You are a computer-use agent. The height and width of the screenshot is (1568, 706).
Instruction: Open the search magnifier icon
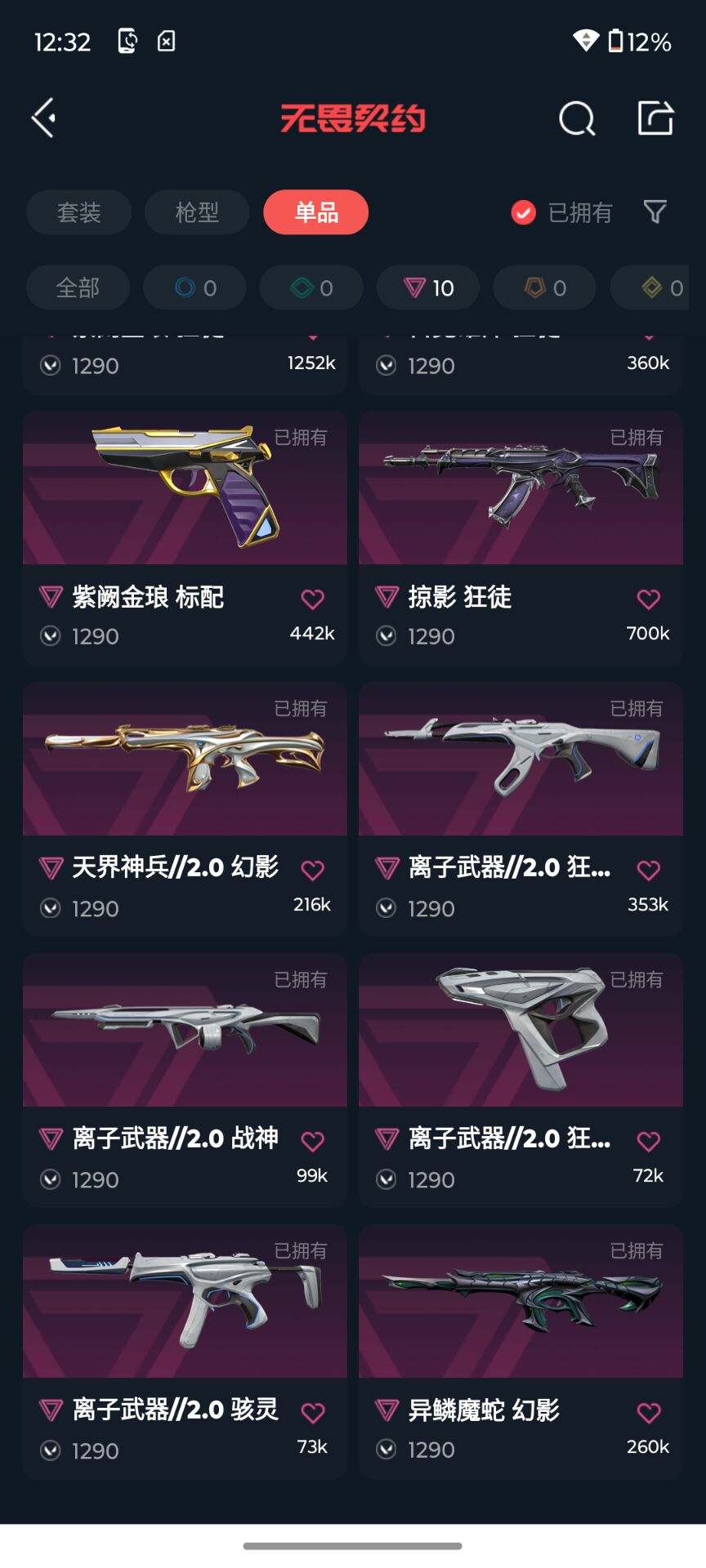tap(577, 118)
